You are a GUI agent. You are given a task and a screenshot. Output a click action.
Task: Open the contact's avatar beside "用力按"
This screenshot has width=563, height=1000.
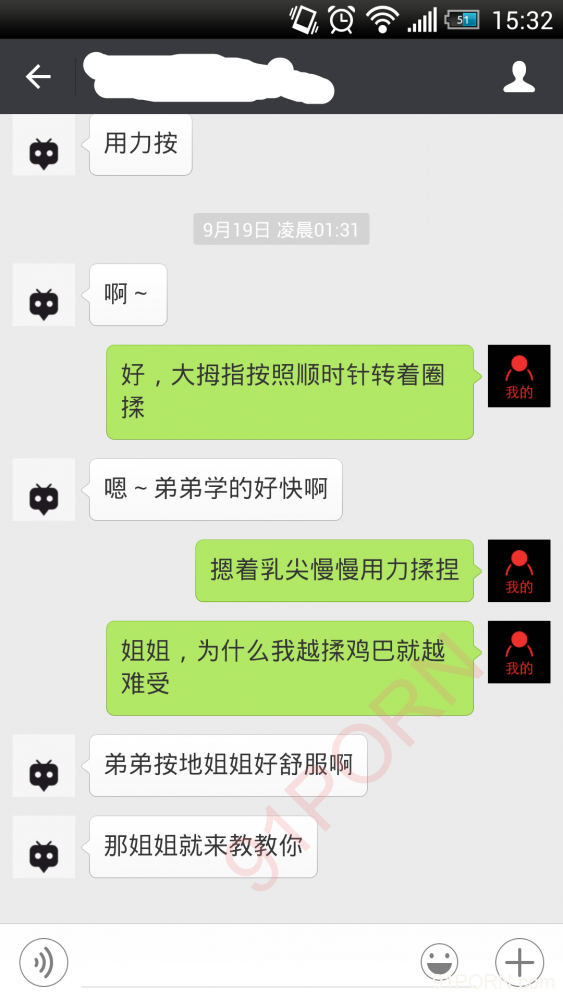click(x=44, y=146)
